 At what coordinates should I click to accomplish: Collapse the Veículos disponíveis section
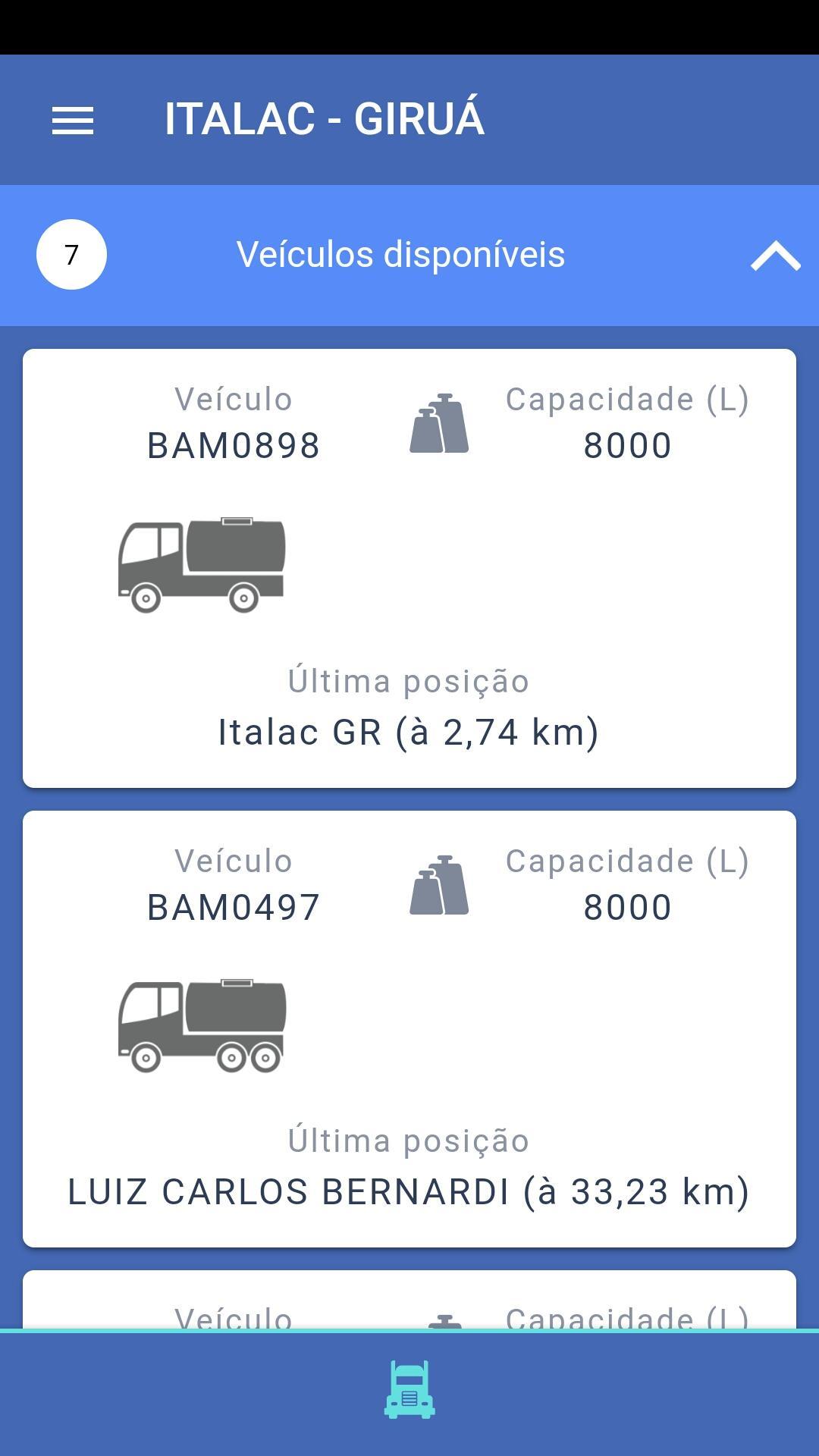[775, 256]
